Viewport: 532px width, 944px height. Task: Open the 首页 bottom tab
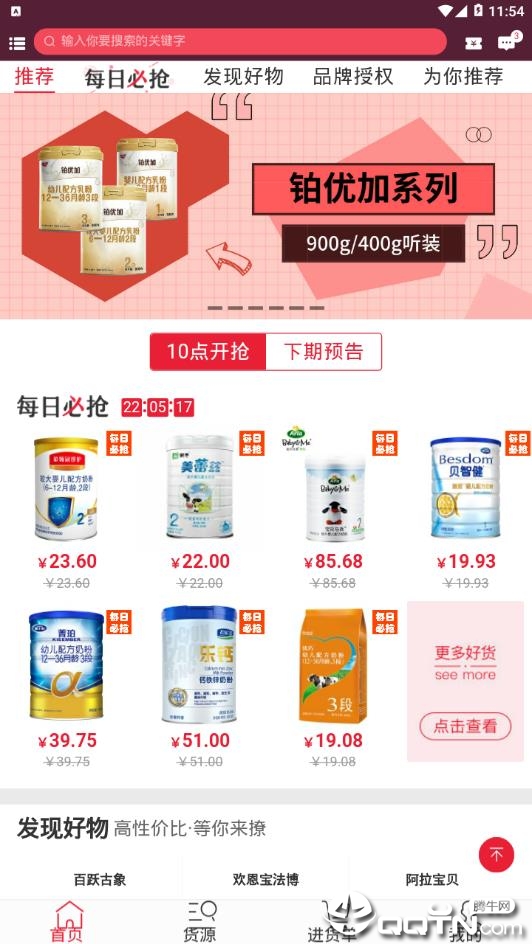(x=67, y=921)
